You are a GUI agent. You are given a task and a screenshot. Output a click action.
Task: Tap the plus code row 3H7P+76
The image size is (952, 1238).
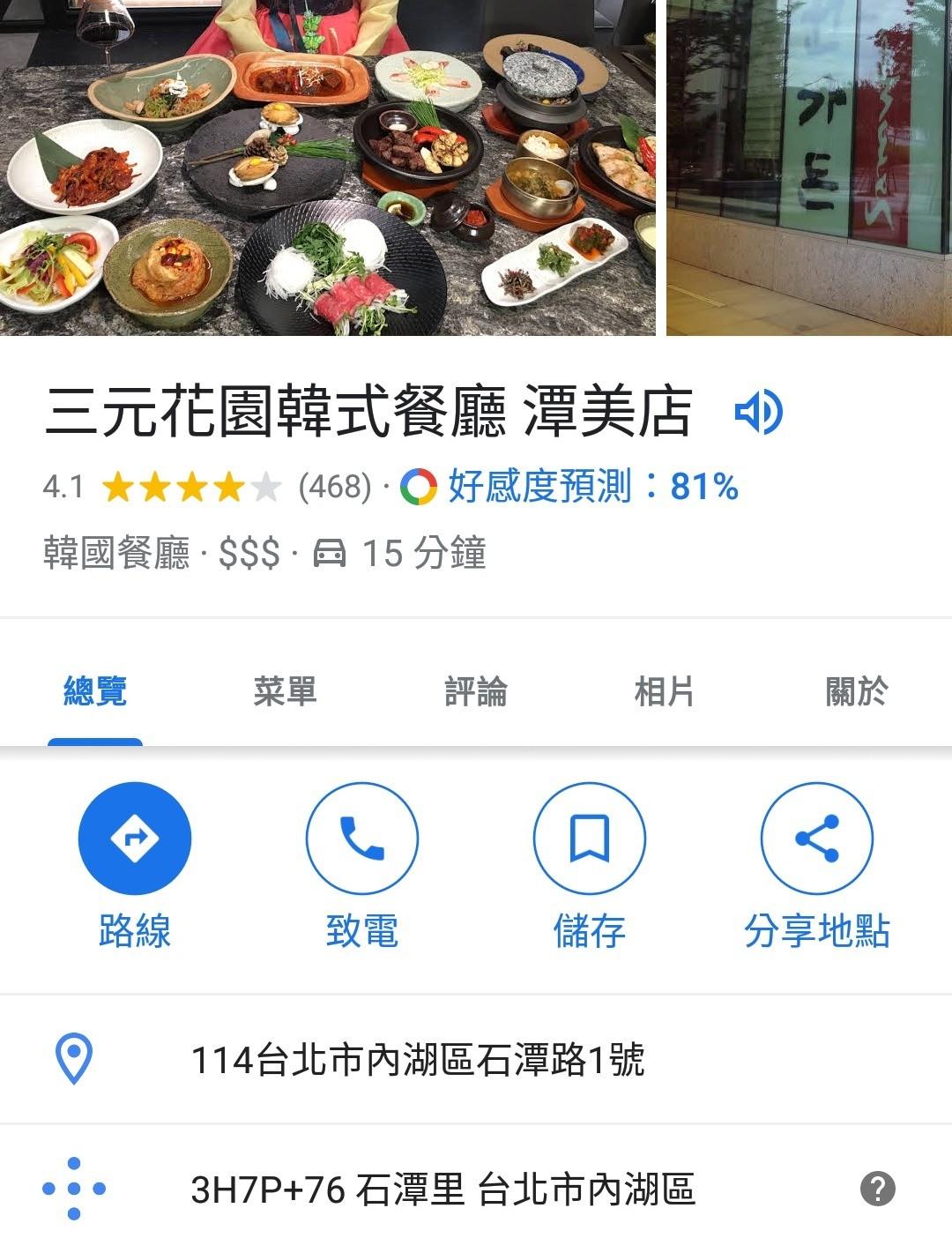tap(443, 1189)
